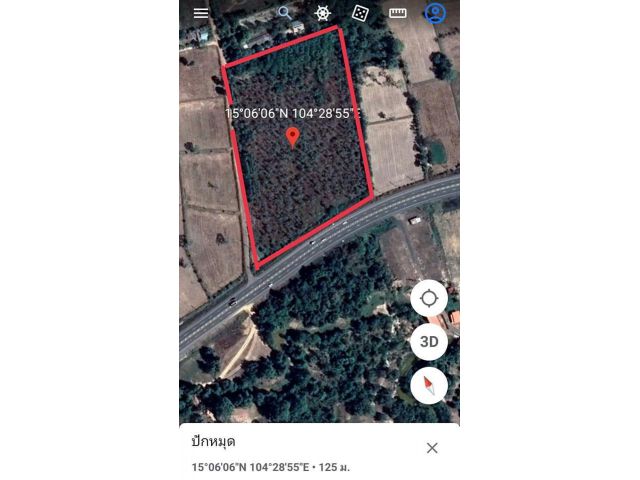The height and width of the screenshot is (480, 640).
Task: Tap the I'm Feeling Lucky dice
Action: pyautogui.click(x=359, y=13)
